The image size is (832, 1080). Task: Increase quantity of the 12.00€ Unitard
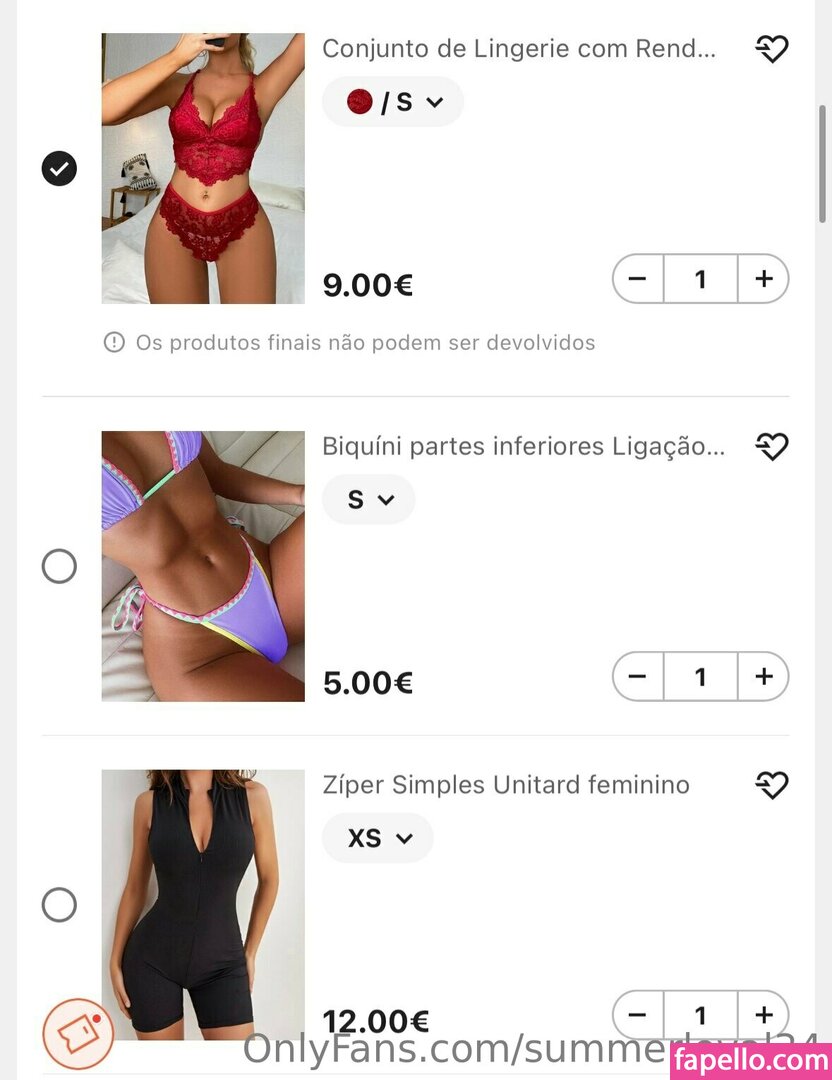click(x=764, y=1015)
